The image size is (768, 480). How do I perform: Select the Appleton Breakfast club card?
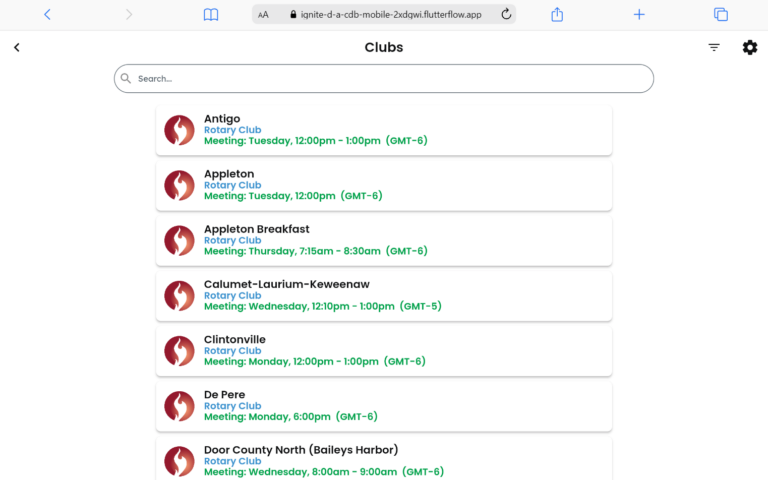click(x=384, y=240)
